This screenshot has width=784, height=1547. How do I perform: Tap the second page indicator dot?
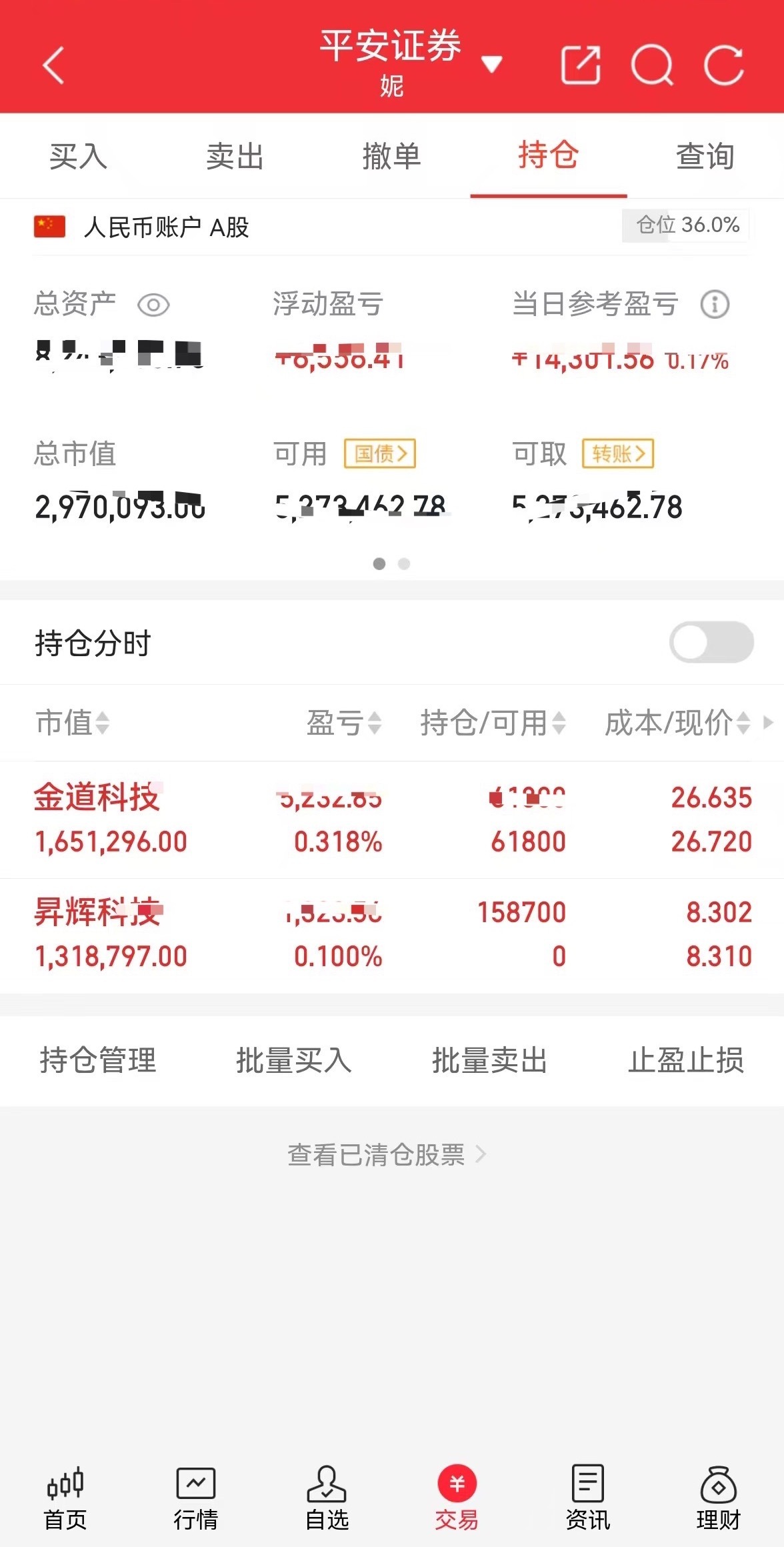[404, 563]
